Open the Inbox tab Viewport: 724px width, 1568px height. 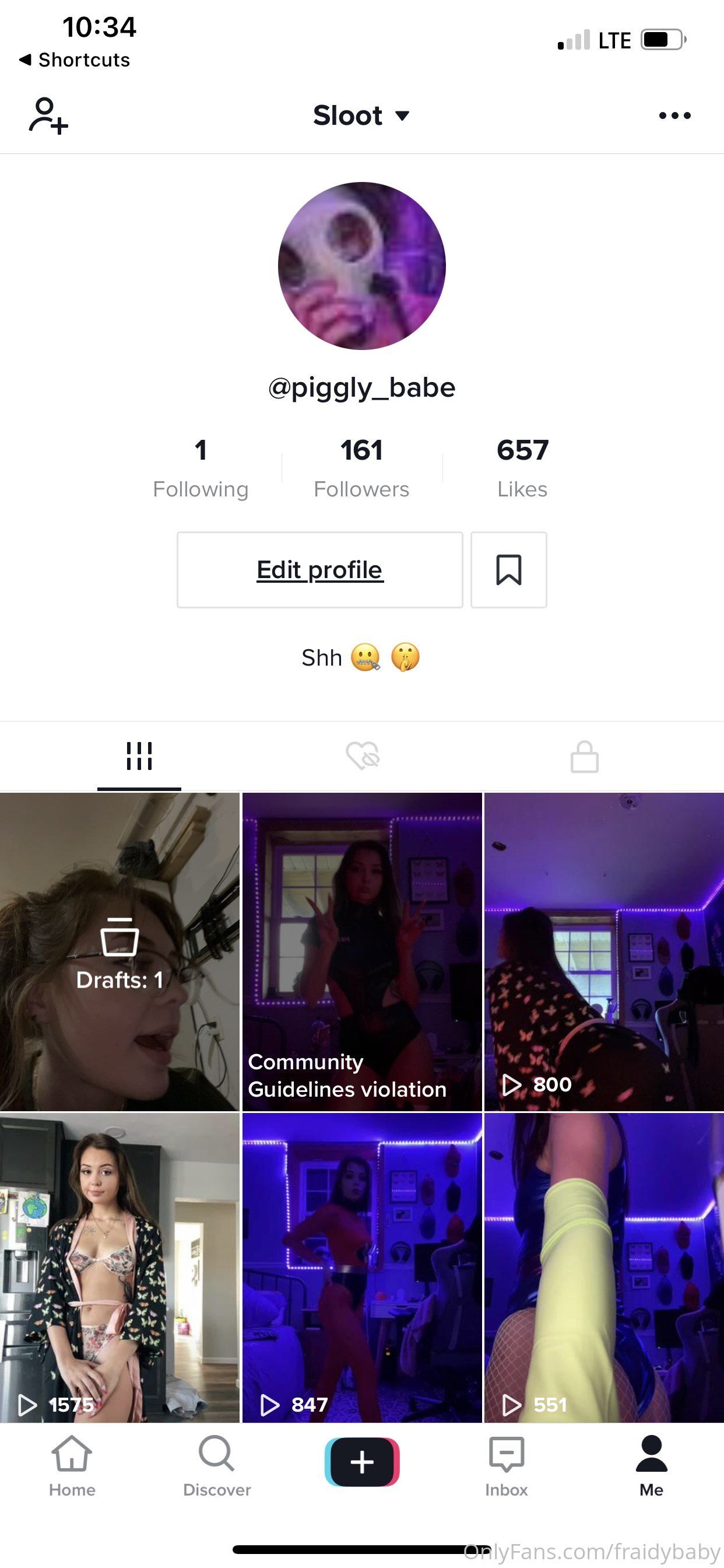coord(506,1467)
